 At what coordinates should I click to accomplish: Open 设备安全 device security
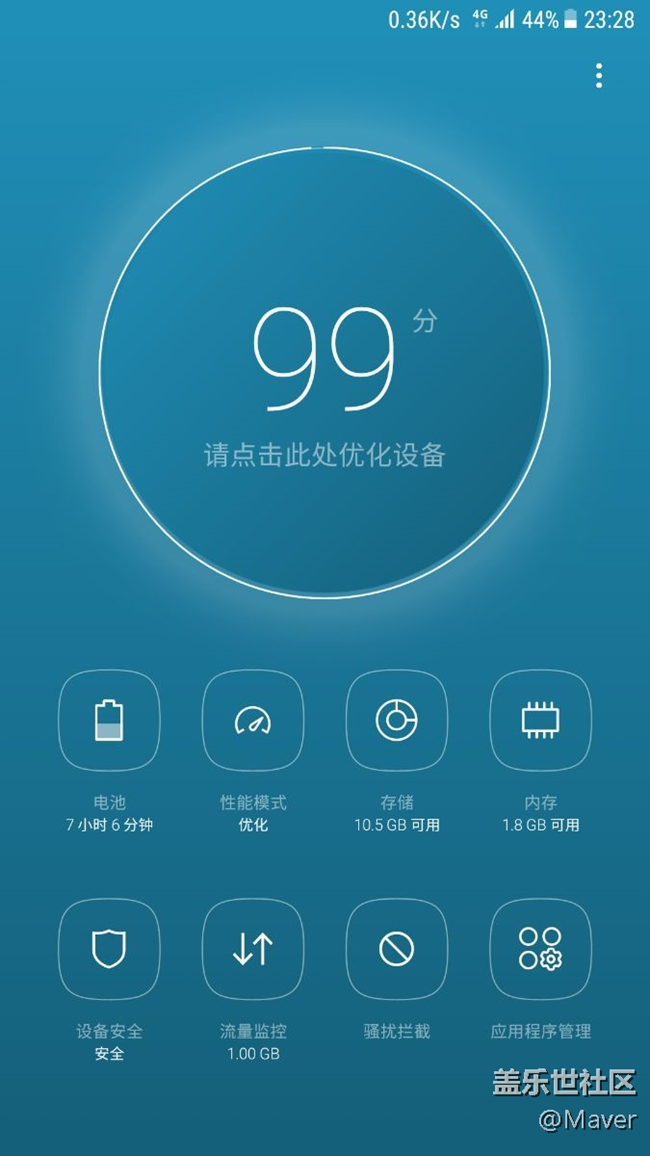pyautogui.click(x=109, y=949)
